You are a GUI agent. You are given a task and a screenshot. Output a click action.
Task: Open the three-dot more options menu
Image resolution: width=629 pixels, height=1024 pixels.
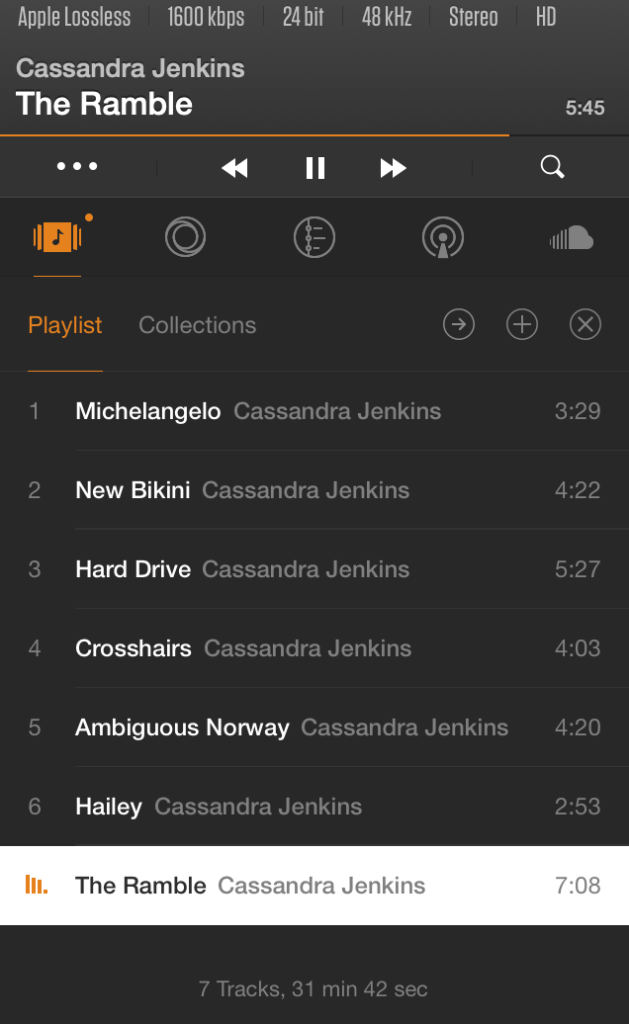77,167
